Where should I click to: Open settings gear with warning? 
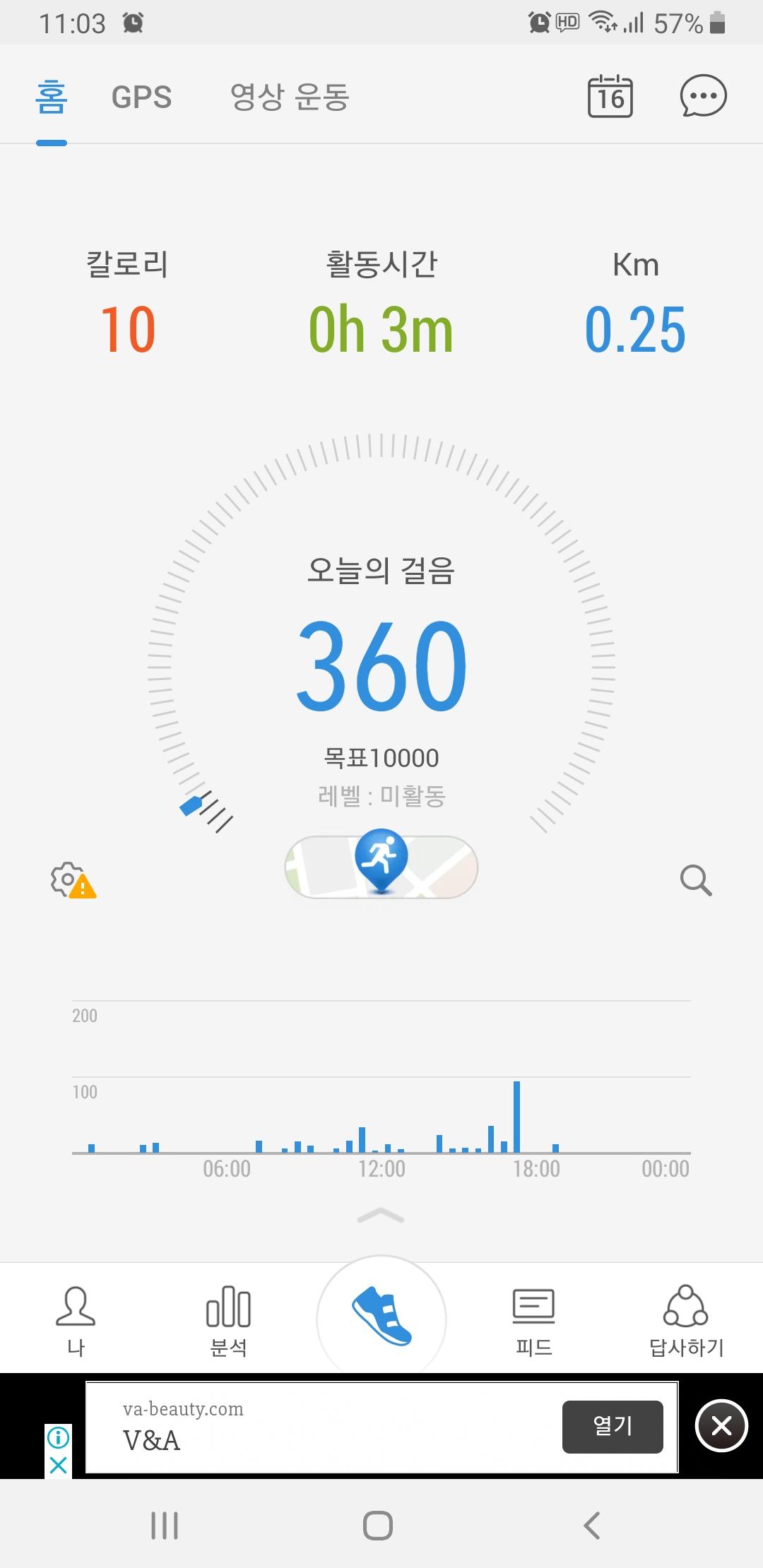coord(72,880)
